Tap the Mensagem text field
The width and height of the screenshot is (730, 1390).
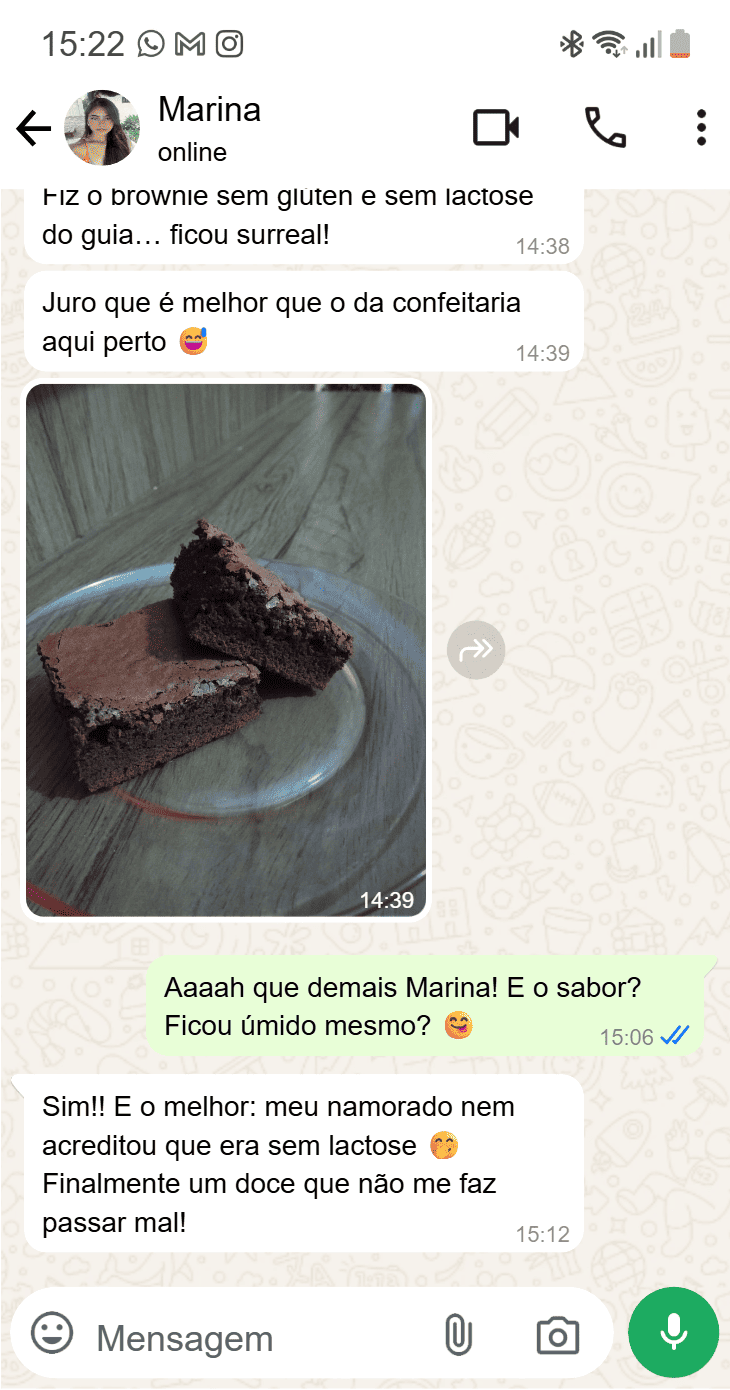[250, 1337]
